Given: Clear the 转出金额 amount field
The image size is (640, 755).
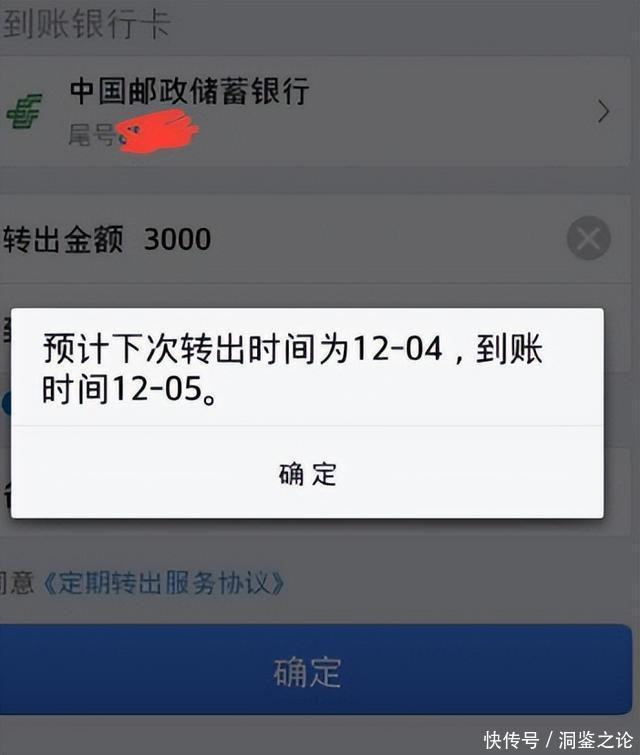Looking at the screenshot, I should [x=588, y=239].
